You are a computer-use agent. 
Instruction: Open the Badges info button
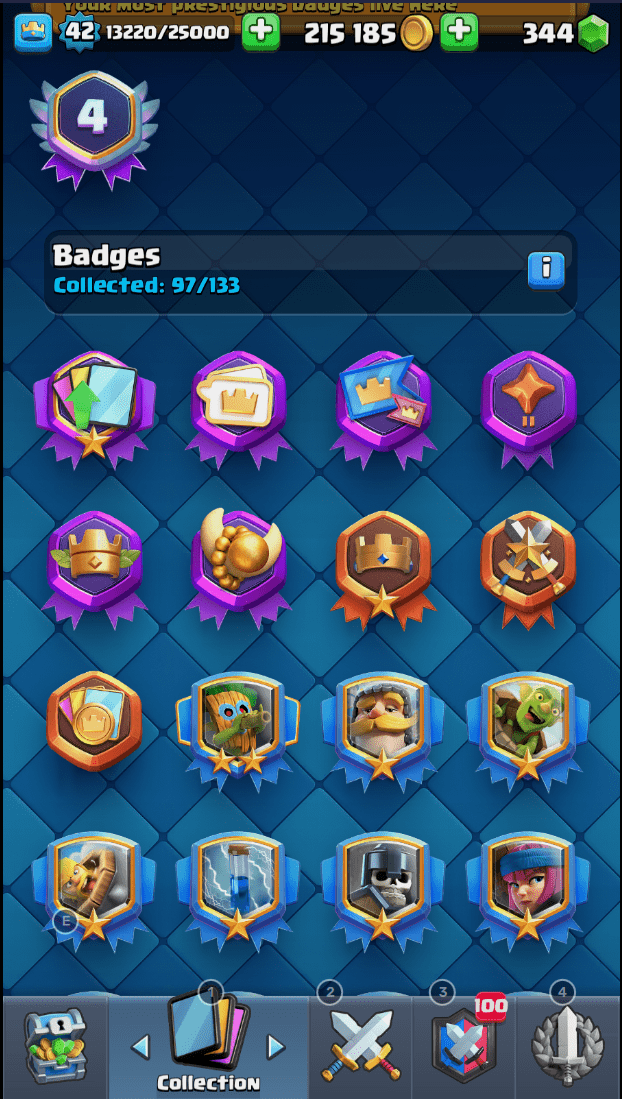point(546,269)
